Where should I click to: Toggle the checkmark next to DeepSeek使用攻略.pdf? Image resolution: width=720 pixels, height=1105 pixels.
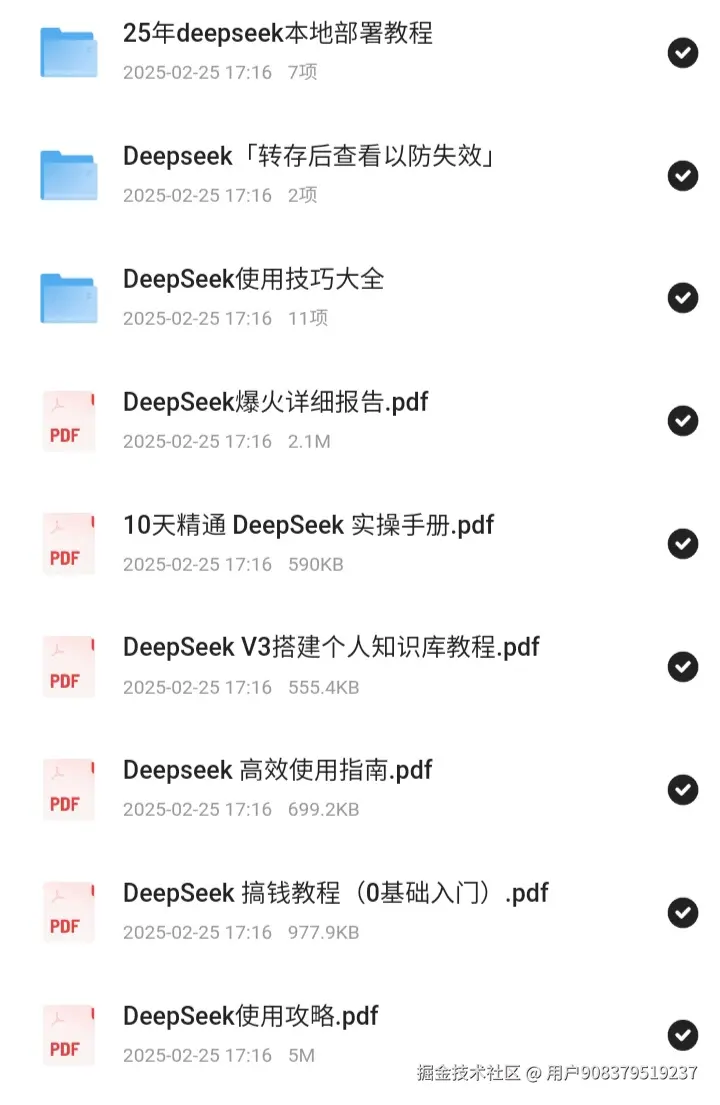(x=683, y=1035)
